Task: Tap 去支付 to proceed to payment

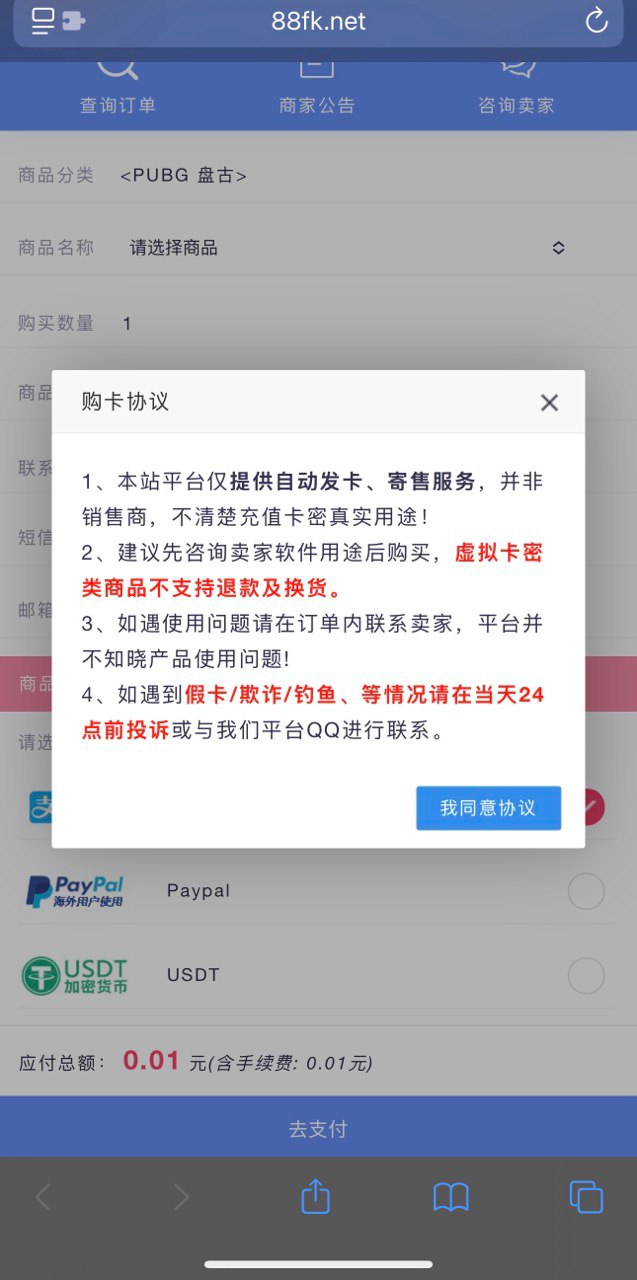Action: 318,1129
